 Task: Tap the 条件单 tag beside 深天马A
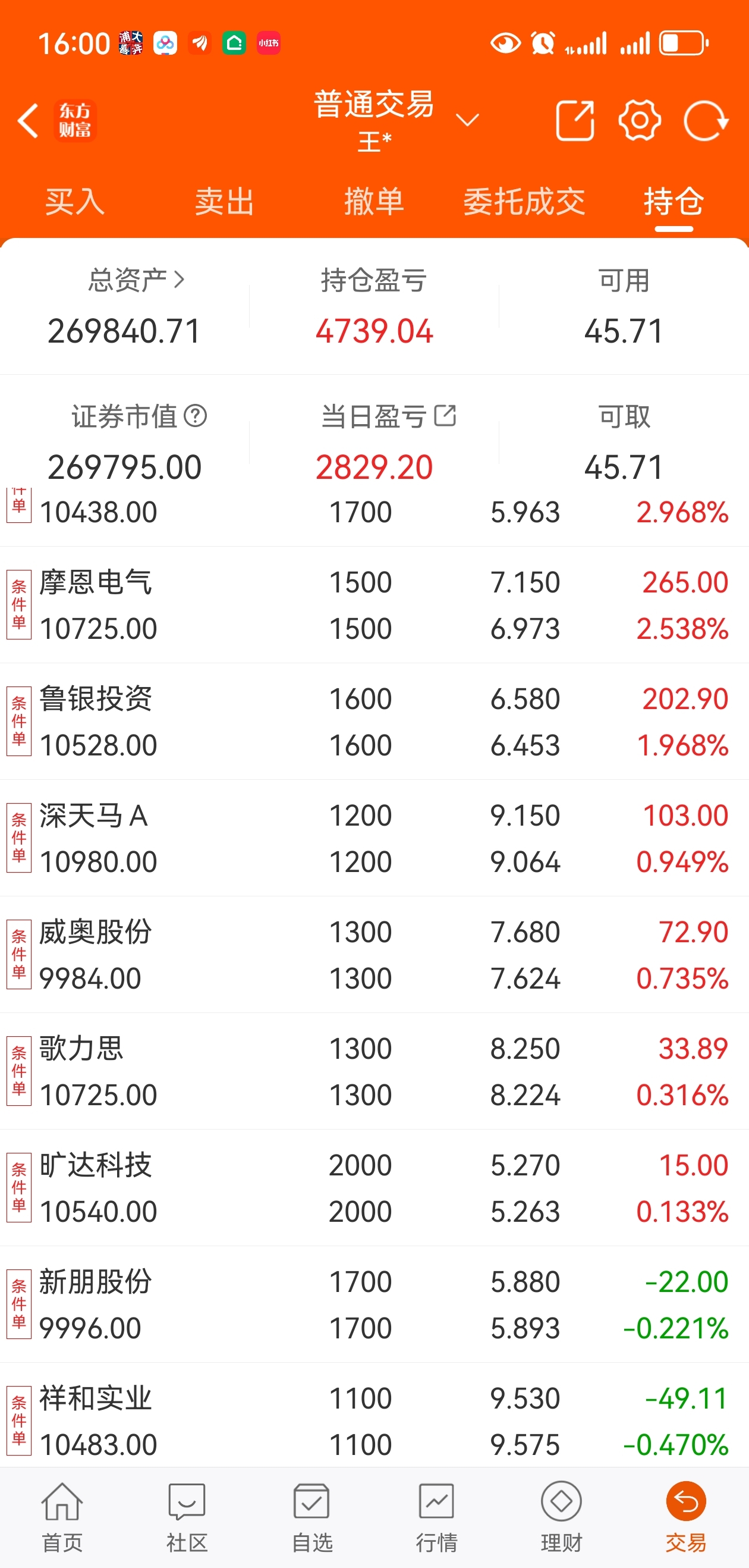coord(19,838)
